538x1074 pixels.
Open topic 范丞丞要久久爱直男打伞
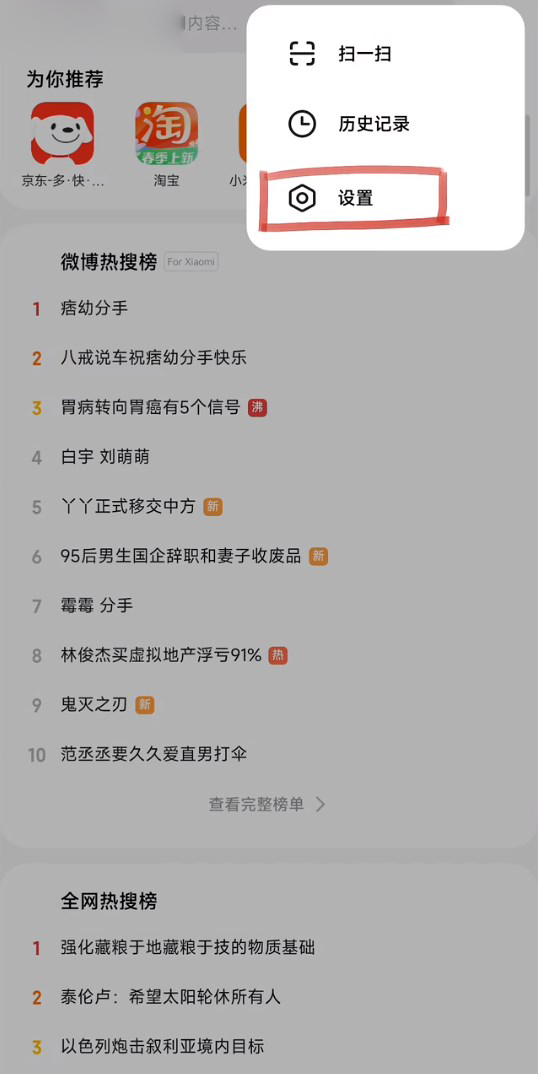154,755
